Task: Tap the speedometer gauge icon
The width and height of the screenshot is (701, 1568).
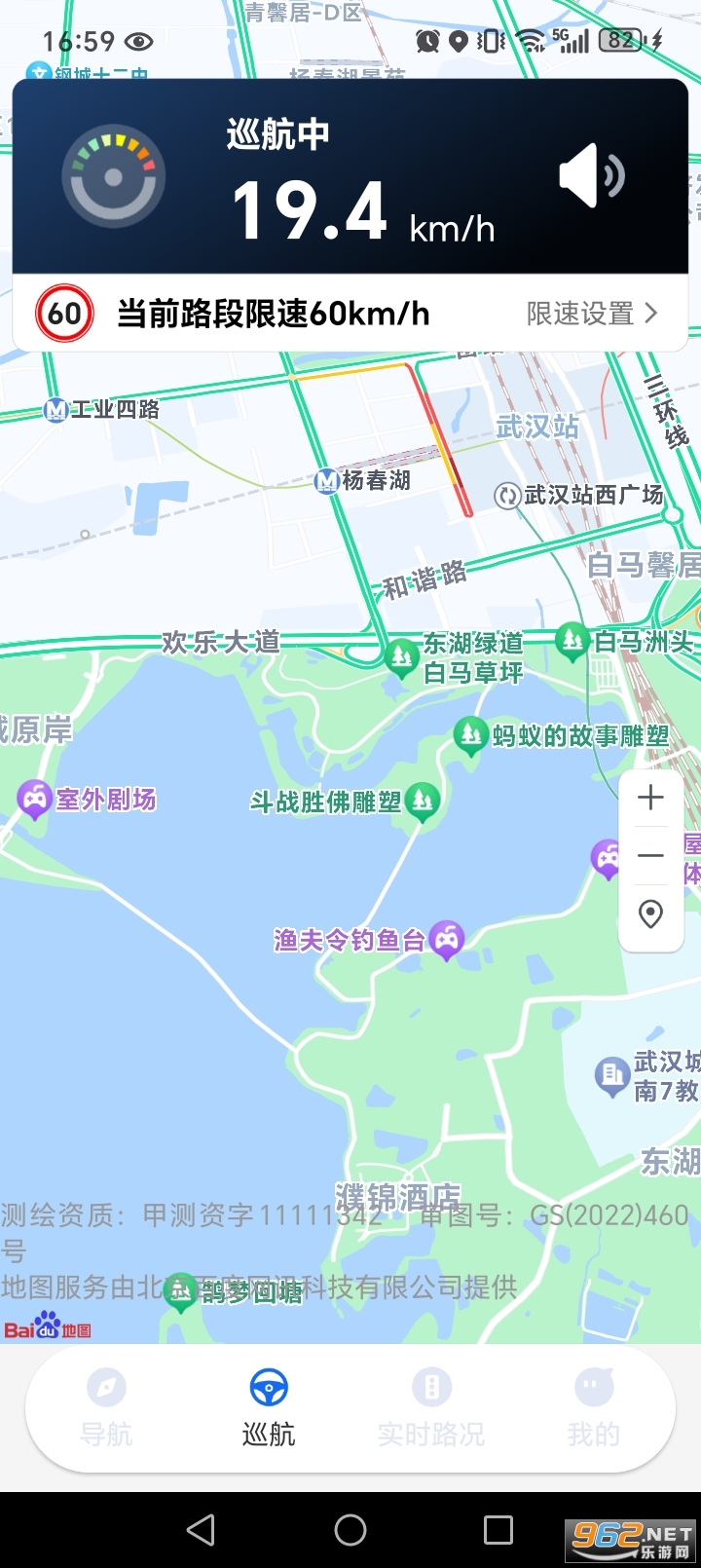Action: (114, 176)
